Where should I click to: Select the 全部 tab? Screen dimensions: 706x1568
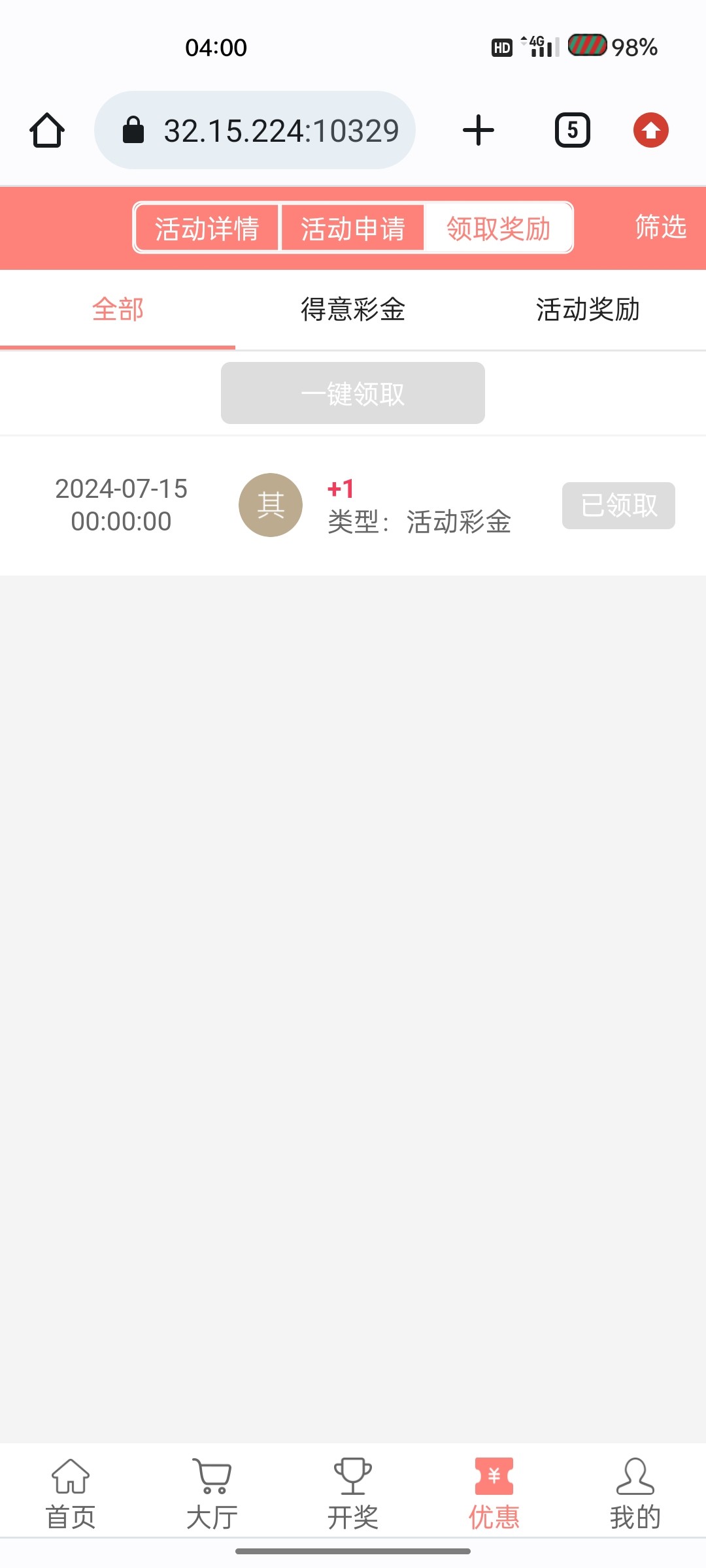point(118,310)
